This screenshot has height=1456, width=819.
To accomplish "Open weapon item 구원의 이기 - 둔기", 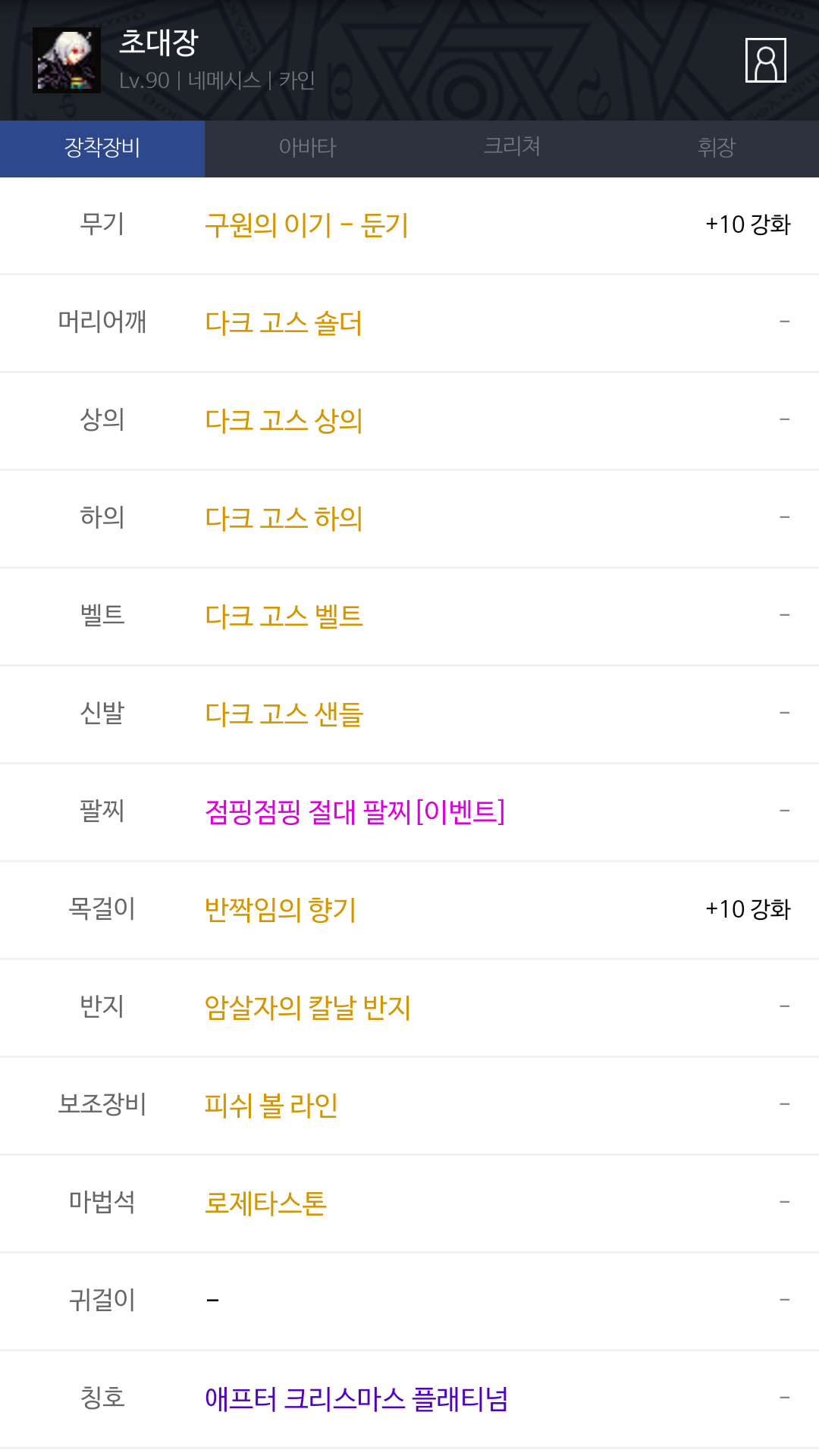I will coord(306,225).
